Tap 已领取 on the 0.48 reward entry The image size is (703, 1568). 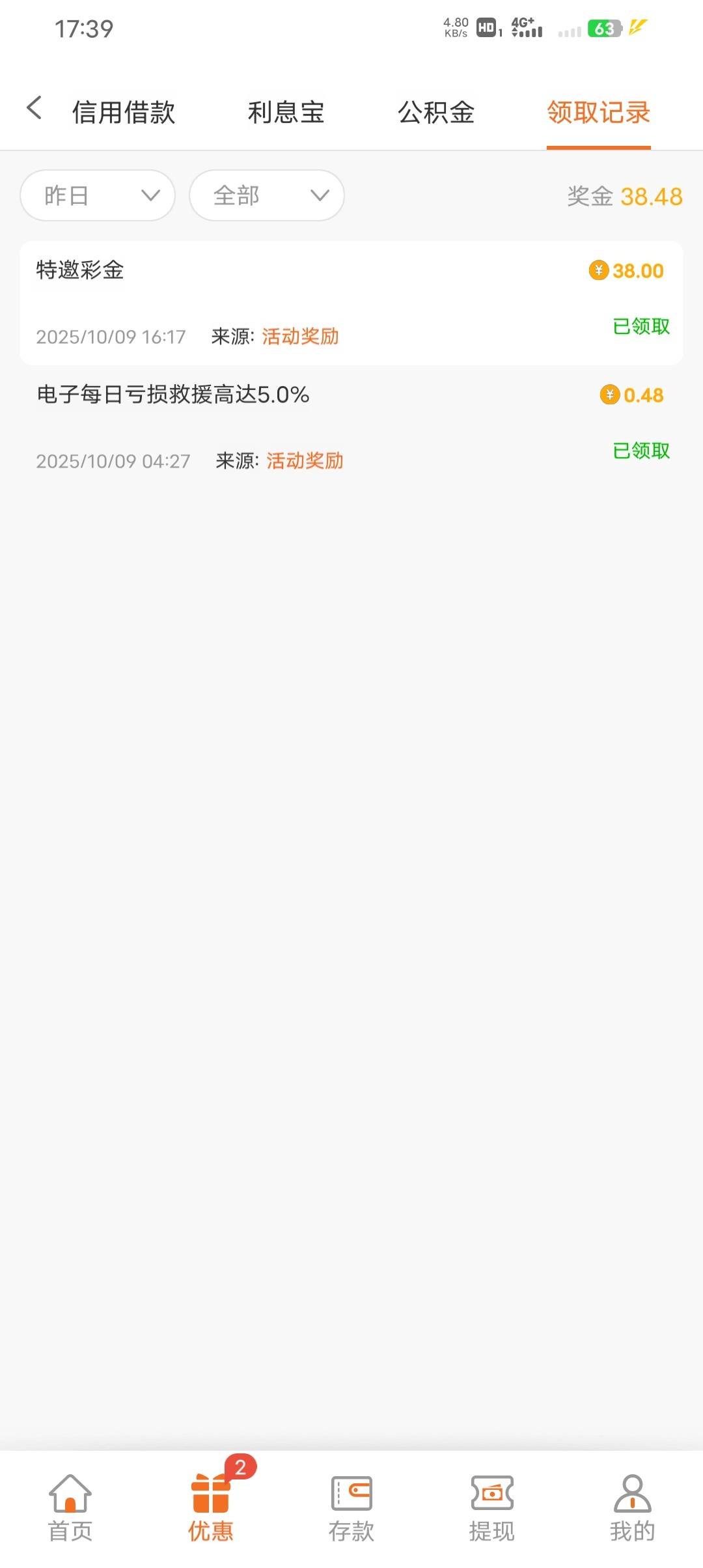click(641, 452)
